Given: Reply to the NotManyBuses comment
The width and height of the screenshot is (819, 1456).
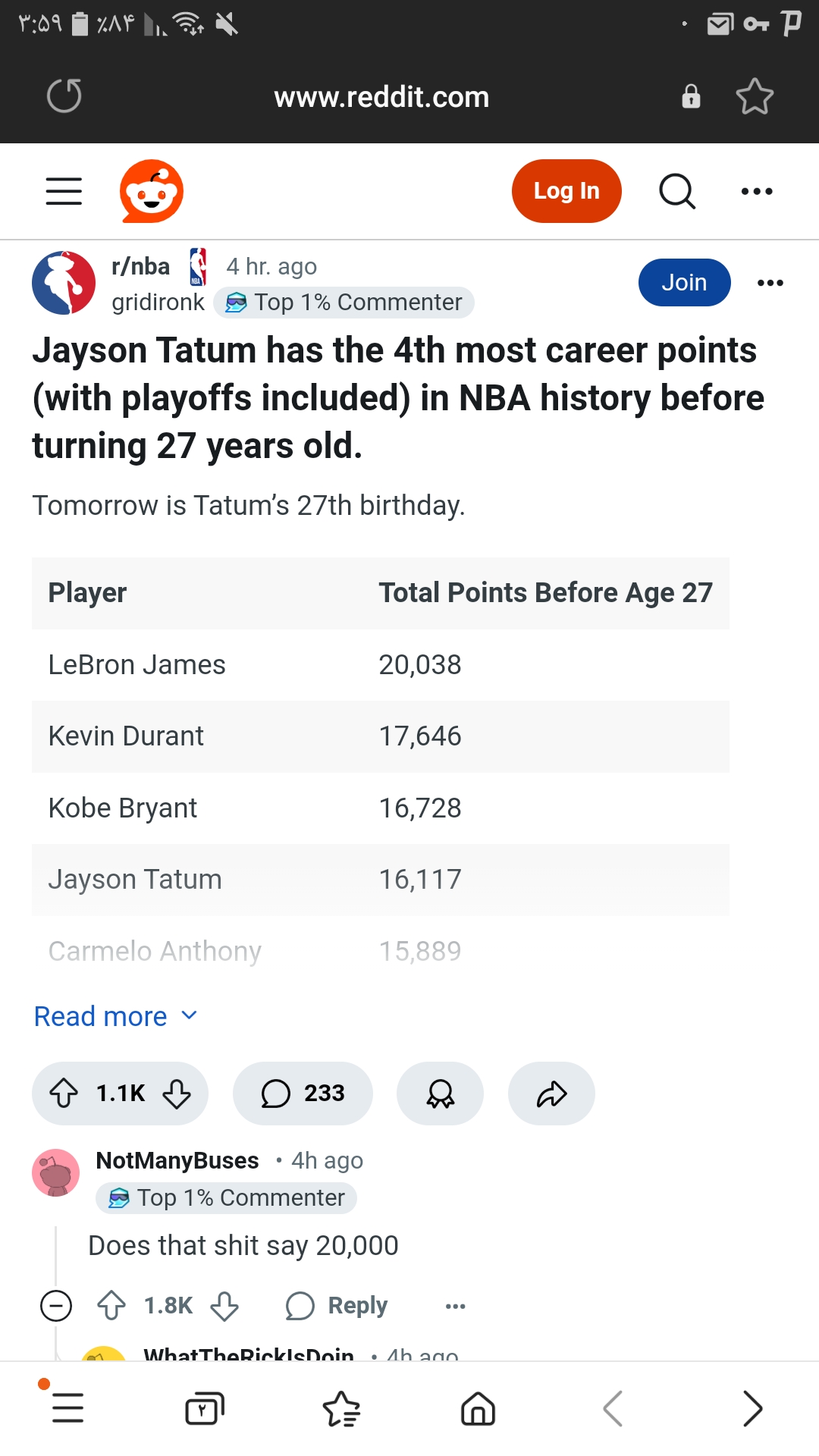Looking at the screenshot, I should pos(337,1306).
